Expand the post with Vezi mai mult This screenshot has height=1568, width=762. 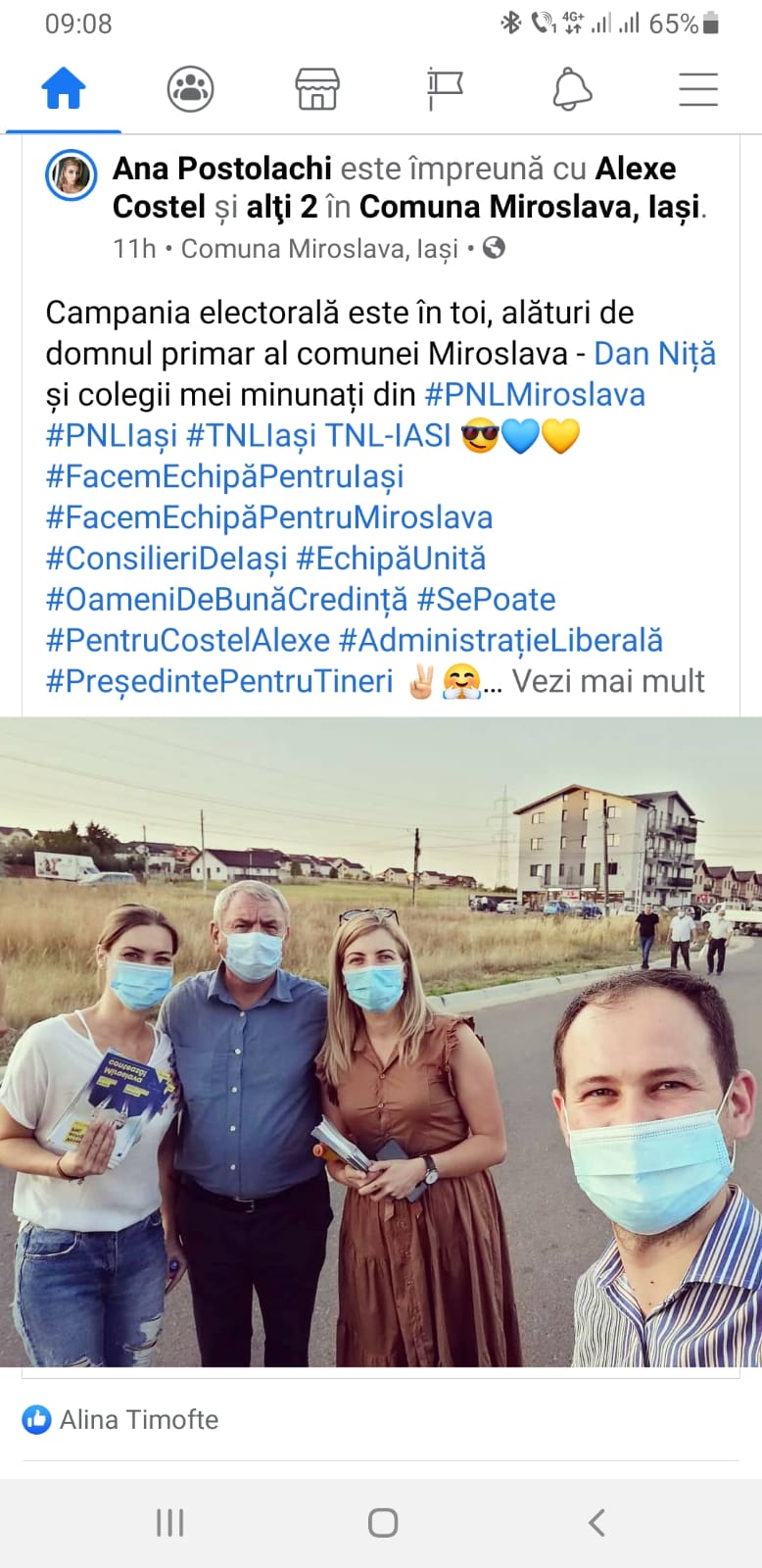(608, 681)
